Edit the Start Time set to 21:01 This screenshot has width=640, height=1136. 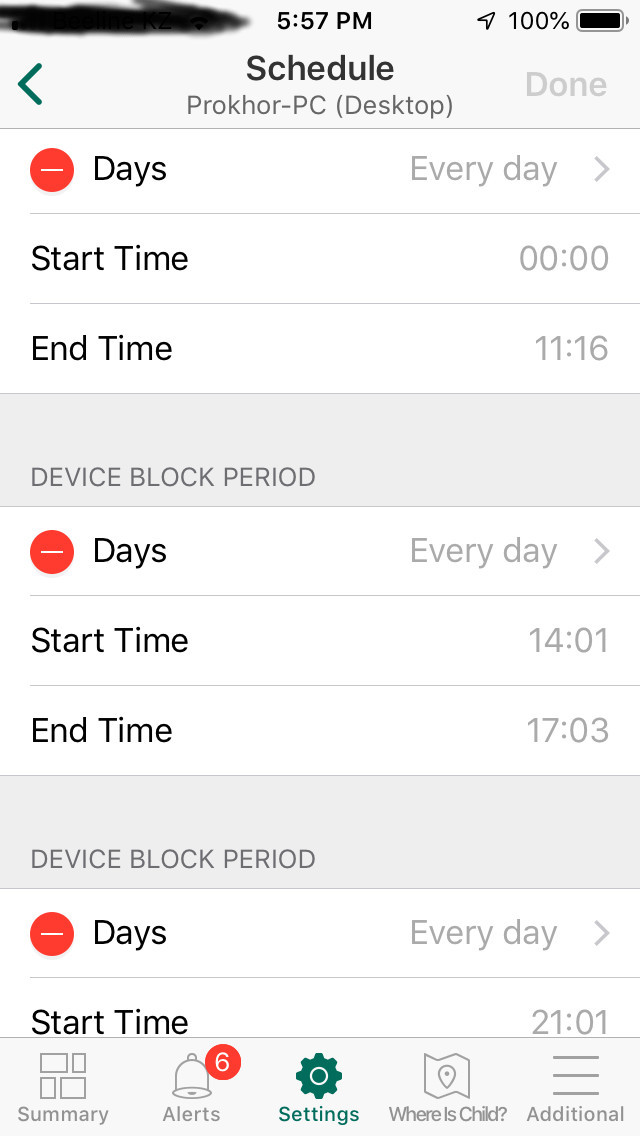(320, 1020)
